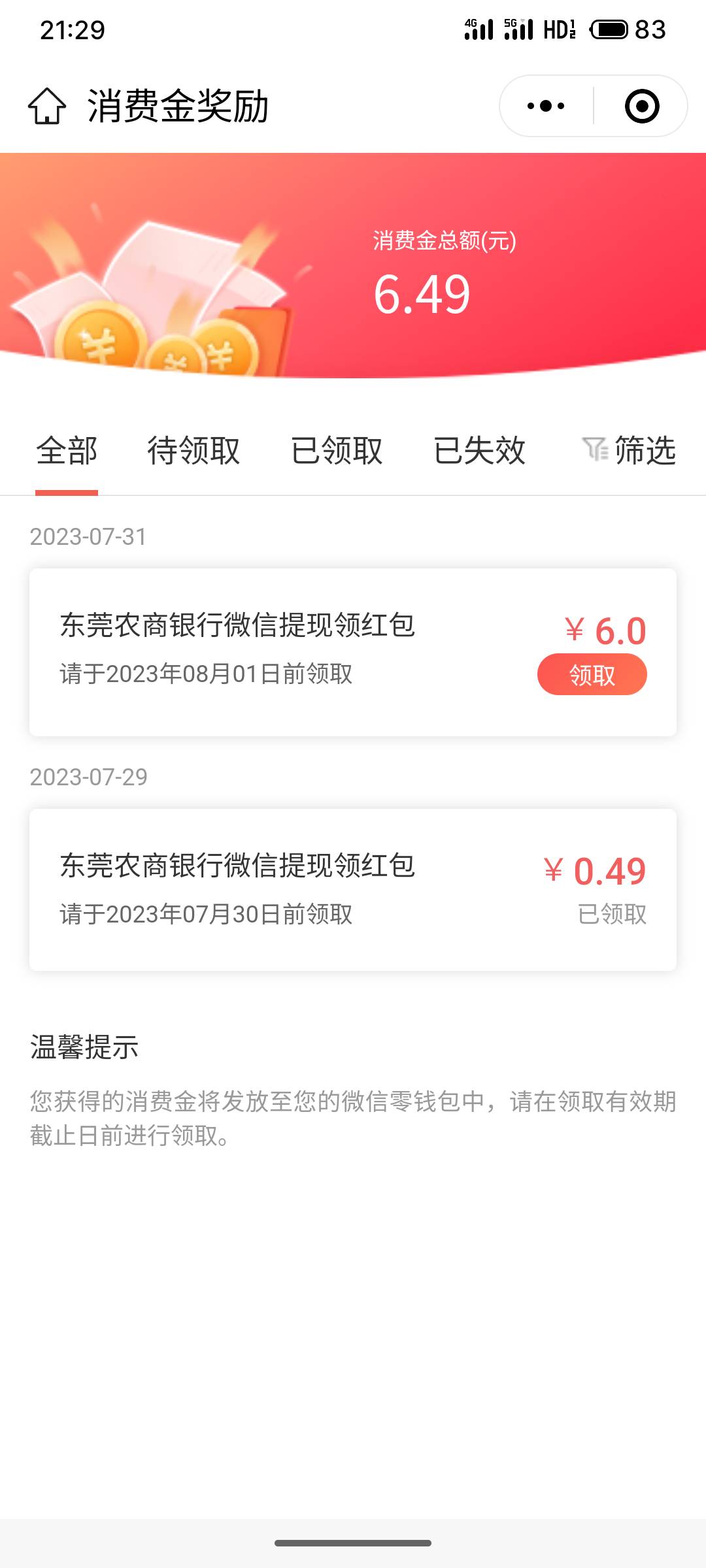Viewport: 706px width, 1568px height.
Task: Tap the home icon beside 消费金奖励
Action: click(47, 106)
